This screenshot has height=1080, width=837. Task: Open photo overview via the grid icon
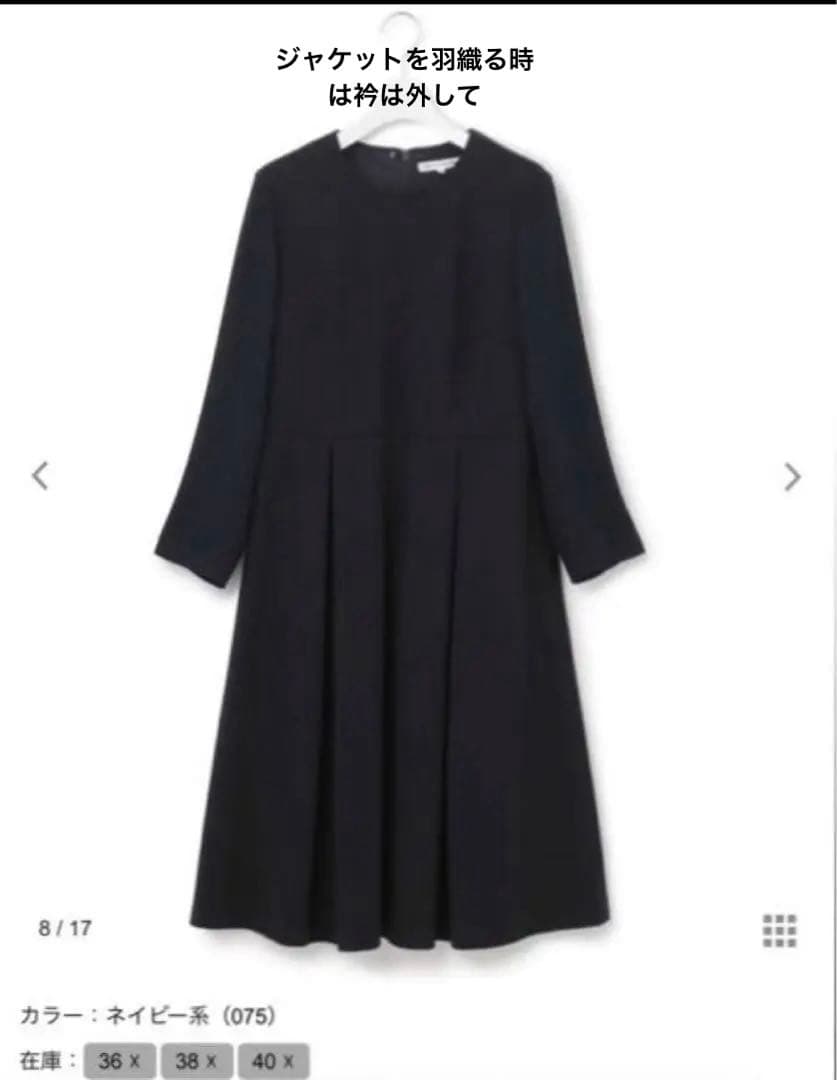(779, 931)
